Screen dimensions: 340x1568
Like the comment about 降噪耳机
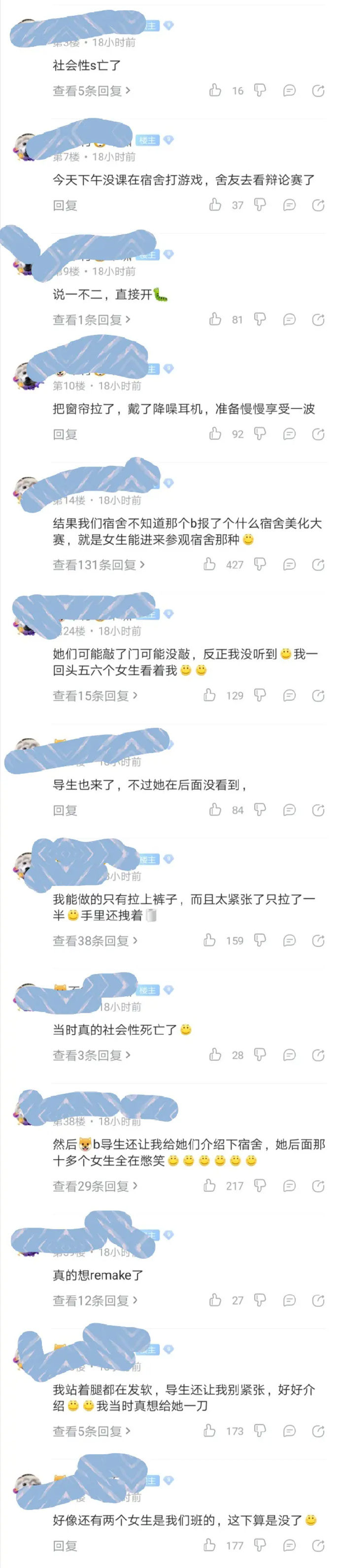[215, 434]
